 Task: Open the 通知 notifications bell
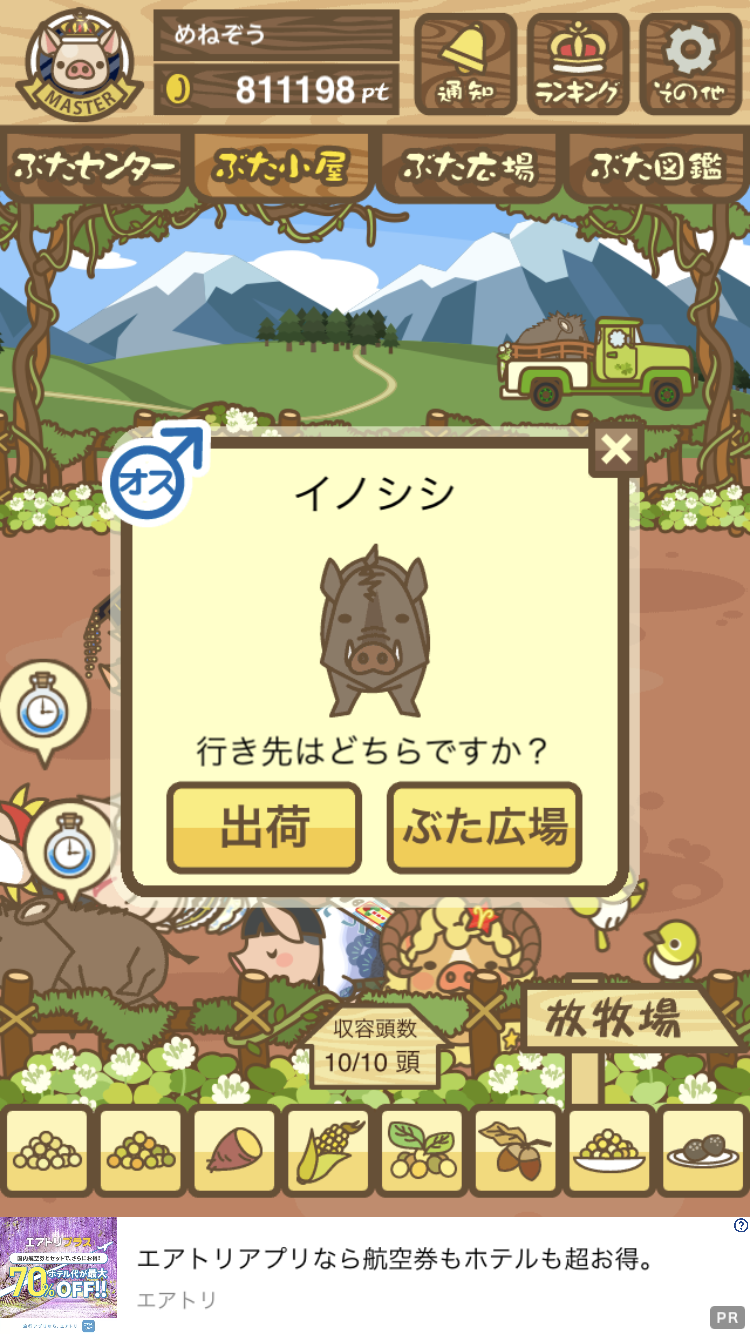tap(465, 62)
